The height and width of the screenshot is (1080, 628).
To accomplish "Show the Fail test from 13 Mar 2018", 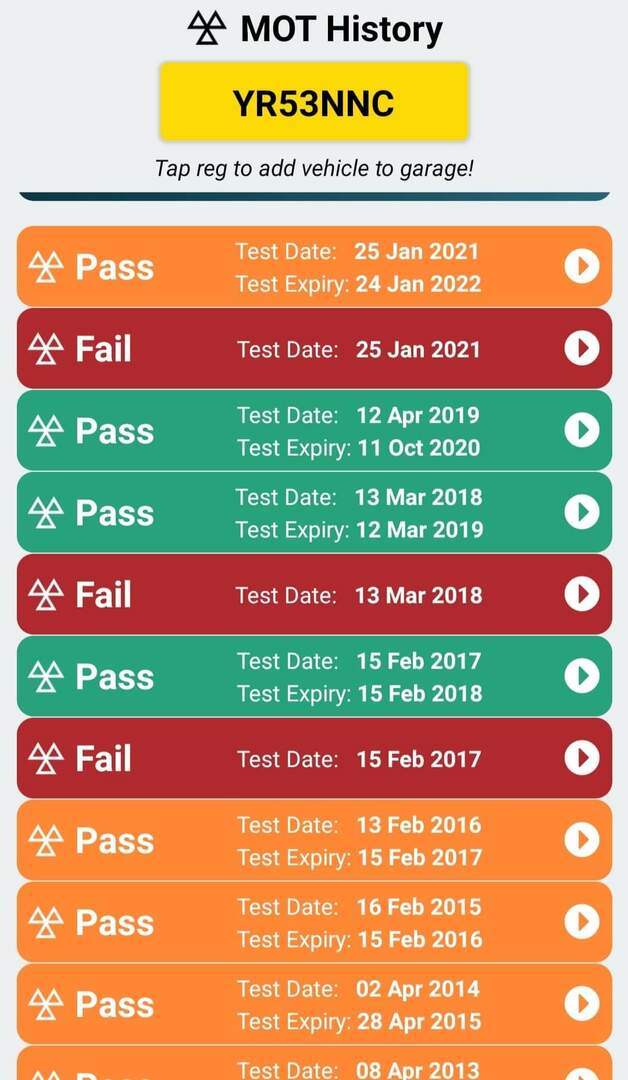I will tap(314, 595).
